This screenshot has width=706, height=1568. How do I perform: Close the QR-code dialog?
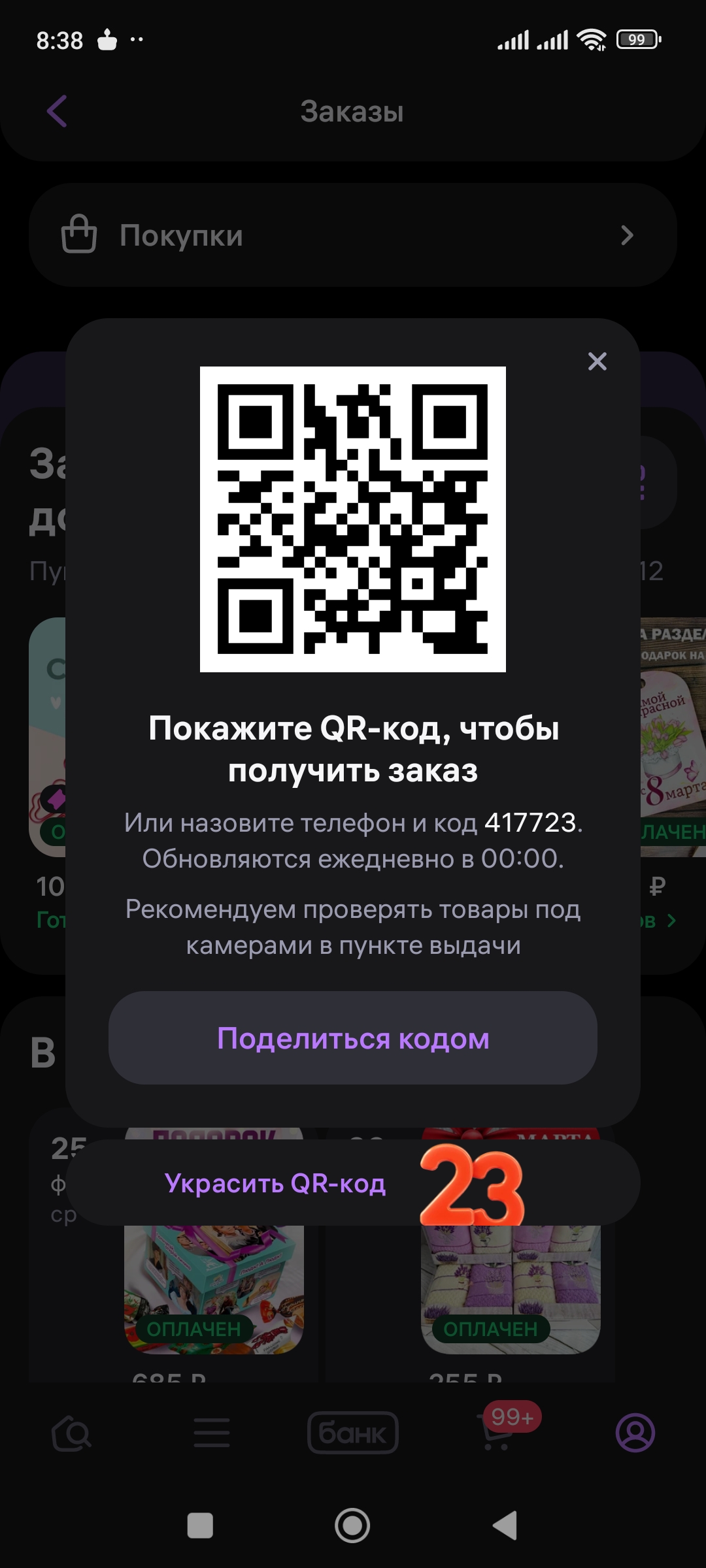tap(597, 361)
